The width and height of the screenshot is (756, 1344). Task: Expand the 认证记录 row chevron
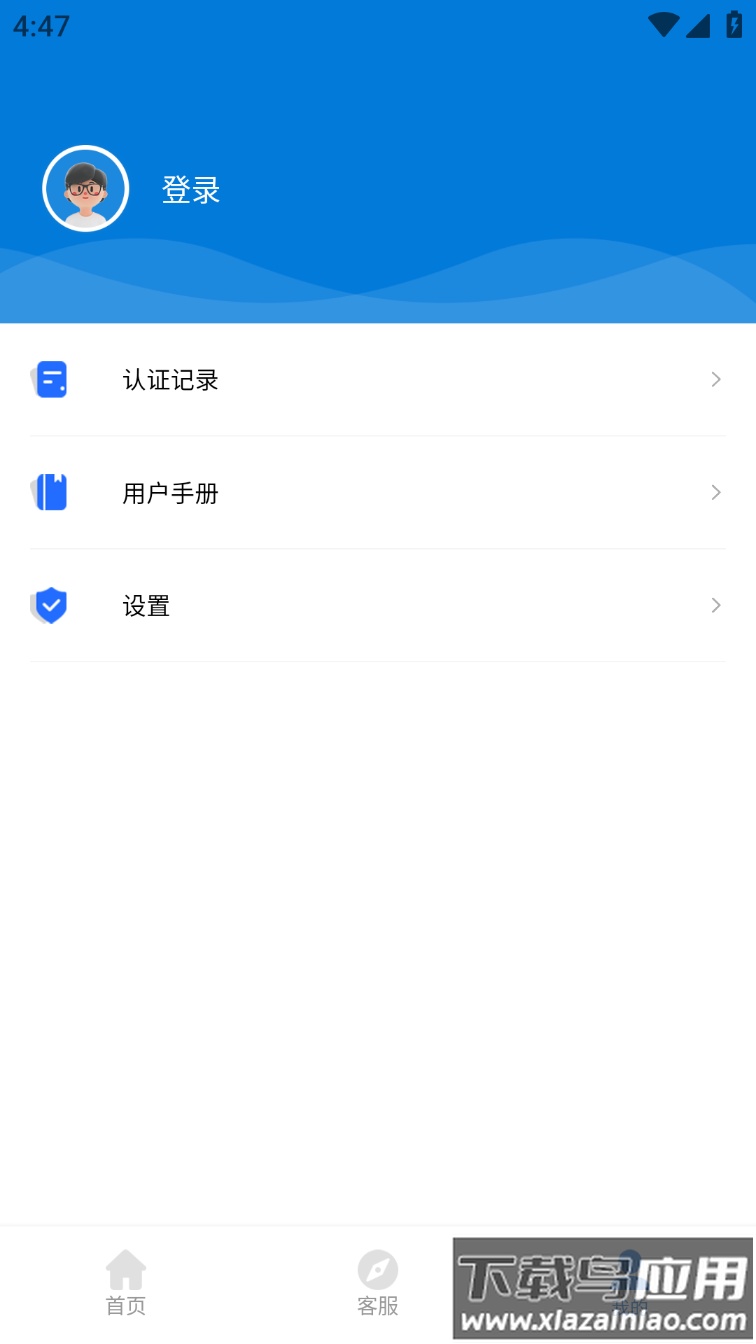pyautogui.click(x=715, y=379)
